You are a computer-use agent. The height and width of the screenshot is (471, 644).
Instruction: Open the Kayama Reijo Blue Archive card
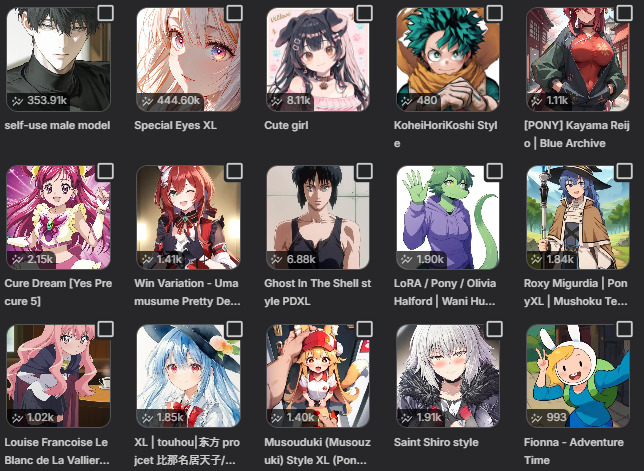click(577, 60)
